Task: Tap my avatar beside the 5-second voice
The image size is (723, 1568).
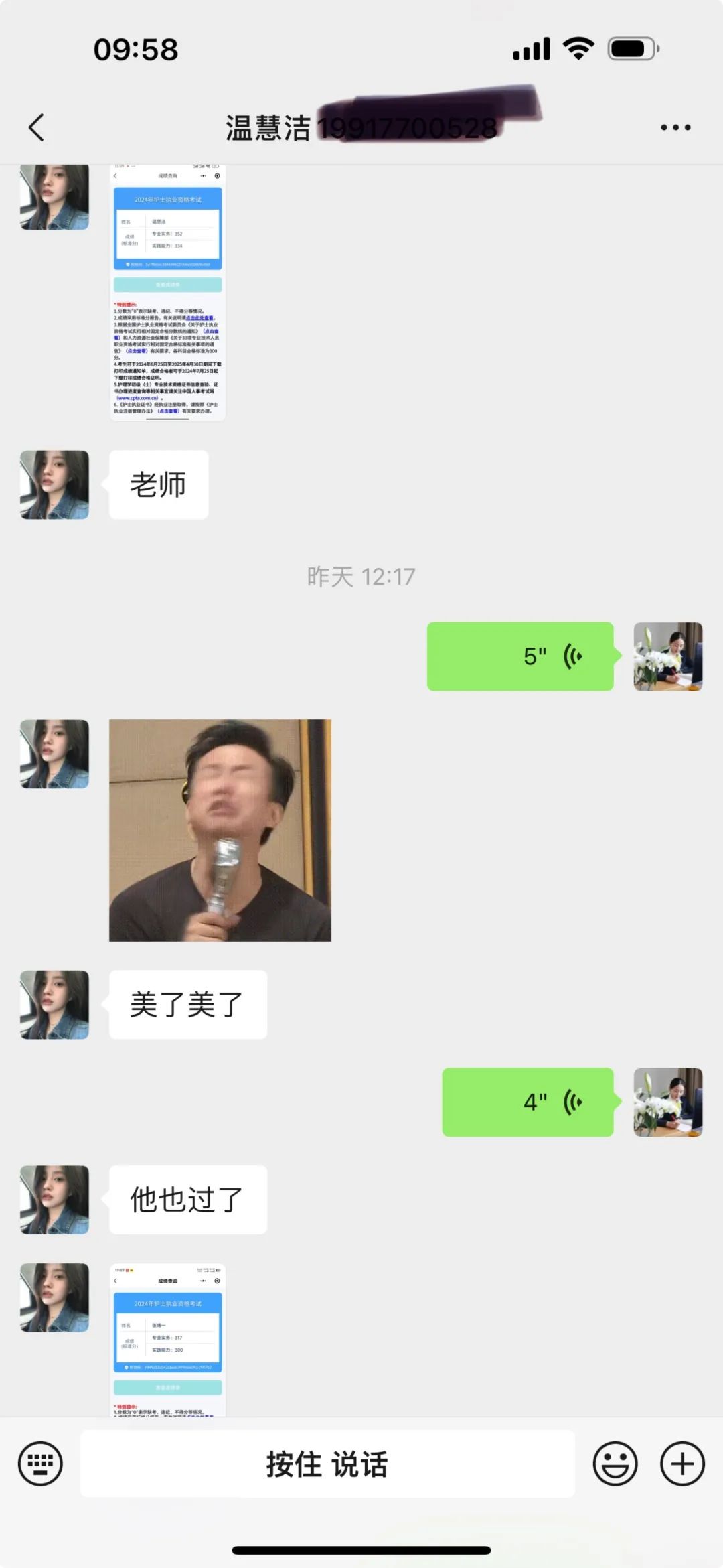Action: click(667, 656)
